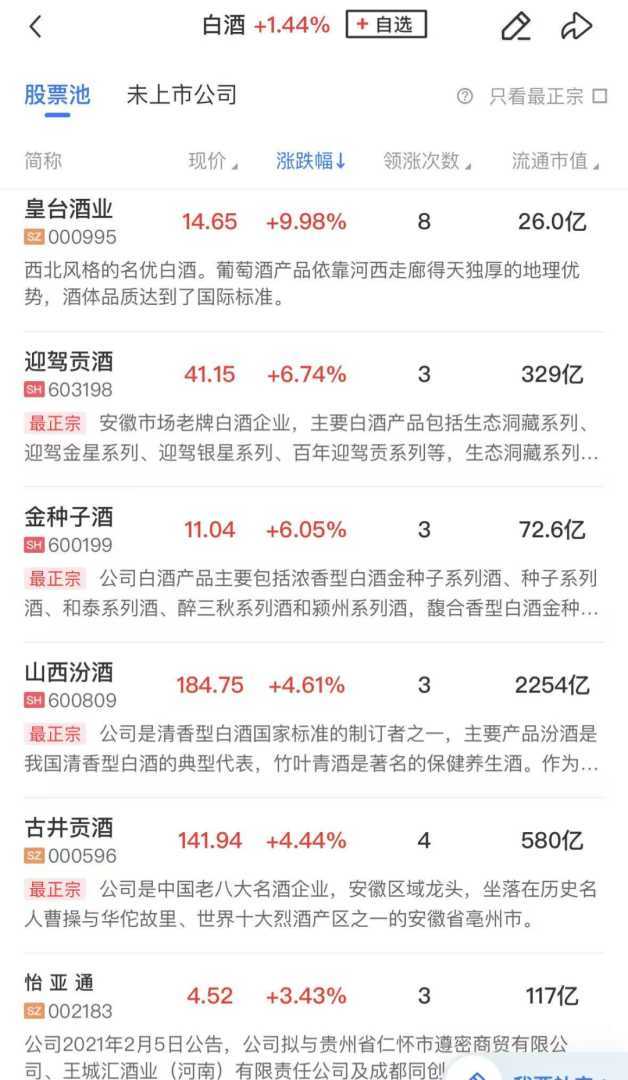Screen dimensions: 628x1080
Task: Sort the list by 现价
Action: (x=213, y=160)
